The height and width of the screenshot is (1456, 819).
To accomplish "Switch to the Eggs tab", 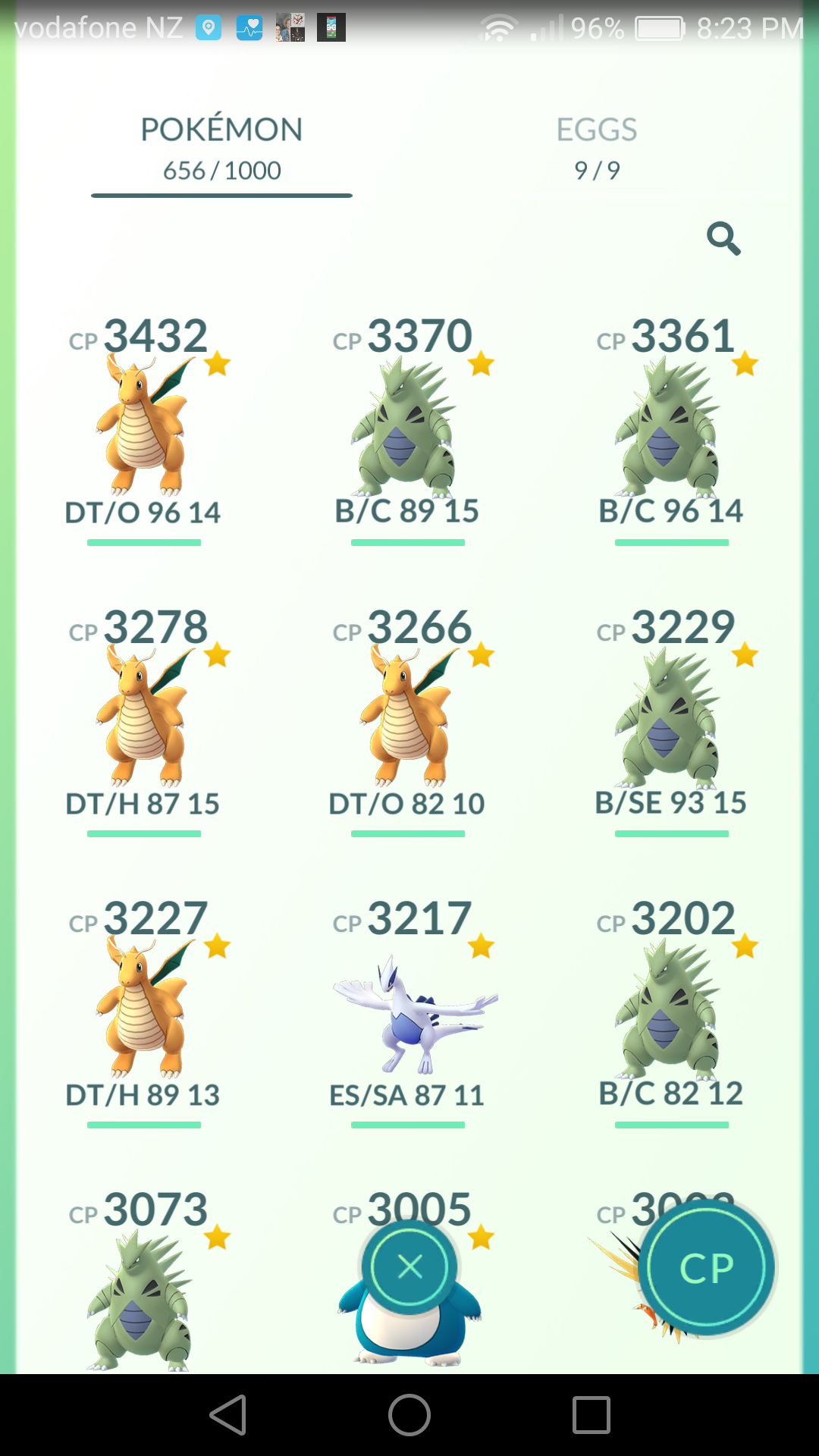I will click(x=597, y=149).
